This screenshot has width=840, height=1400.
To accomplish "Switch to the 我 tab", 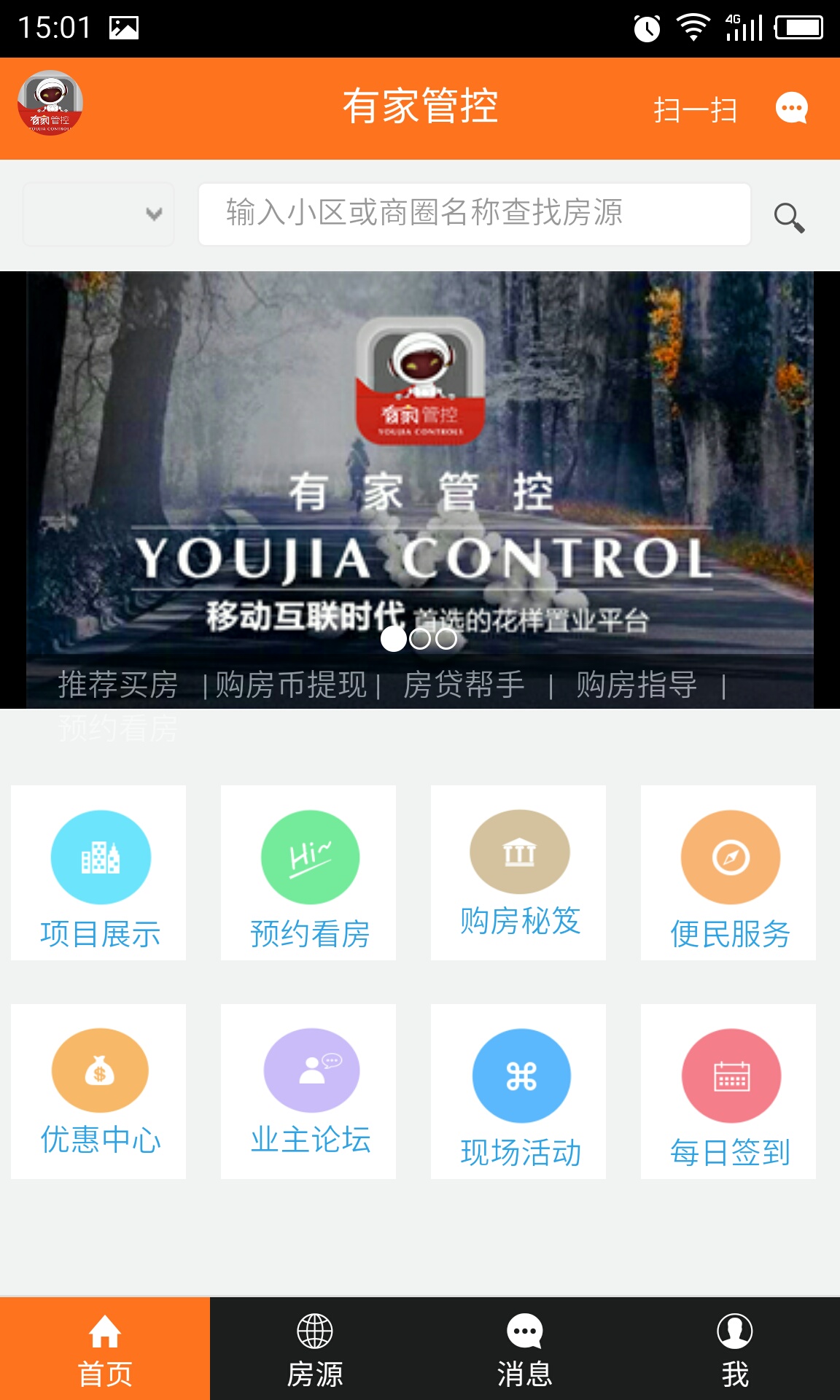I will (735, 1349).
